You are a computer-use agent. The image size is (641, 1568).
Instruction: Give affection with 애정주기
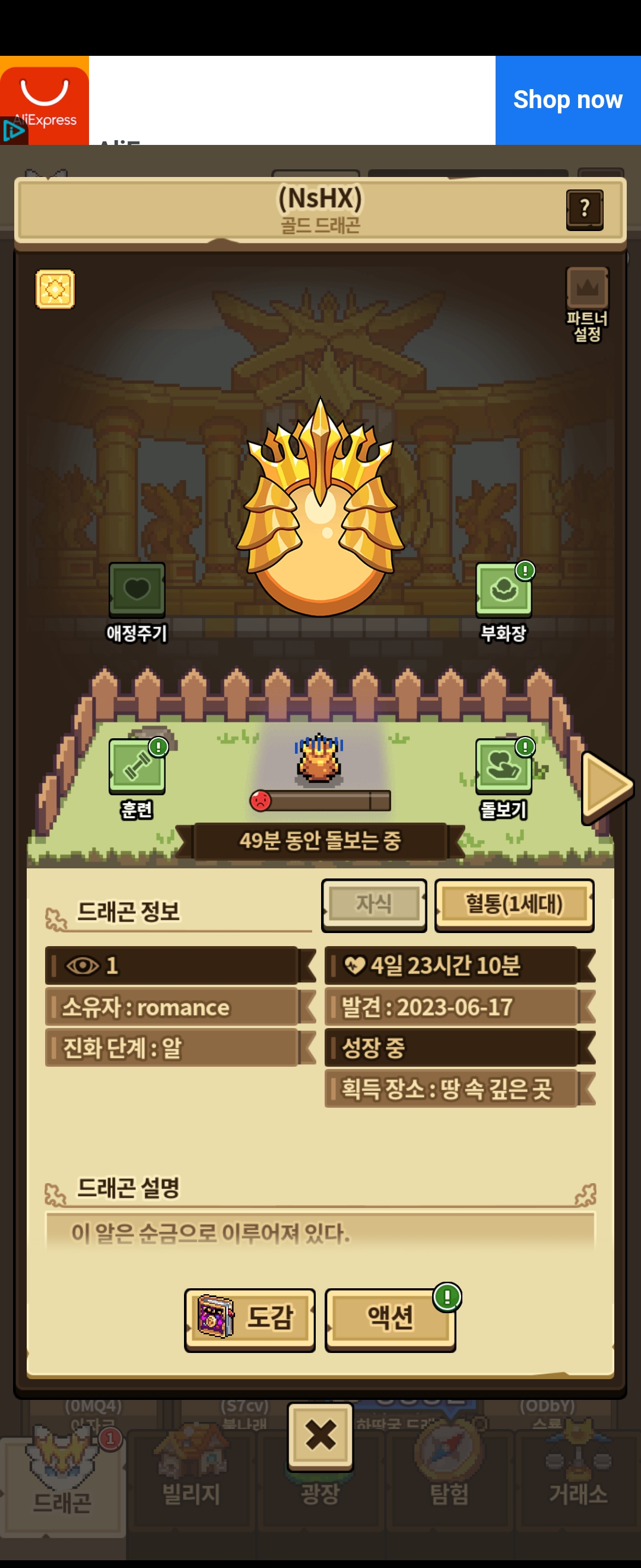137,602
